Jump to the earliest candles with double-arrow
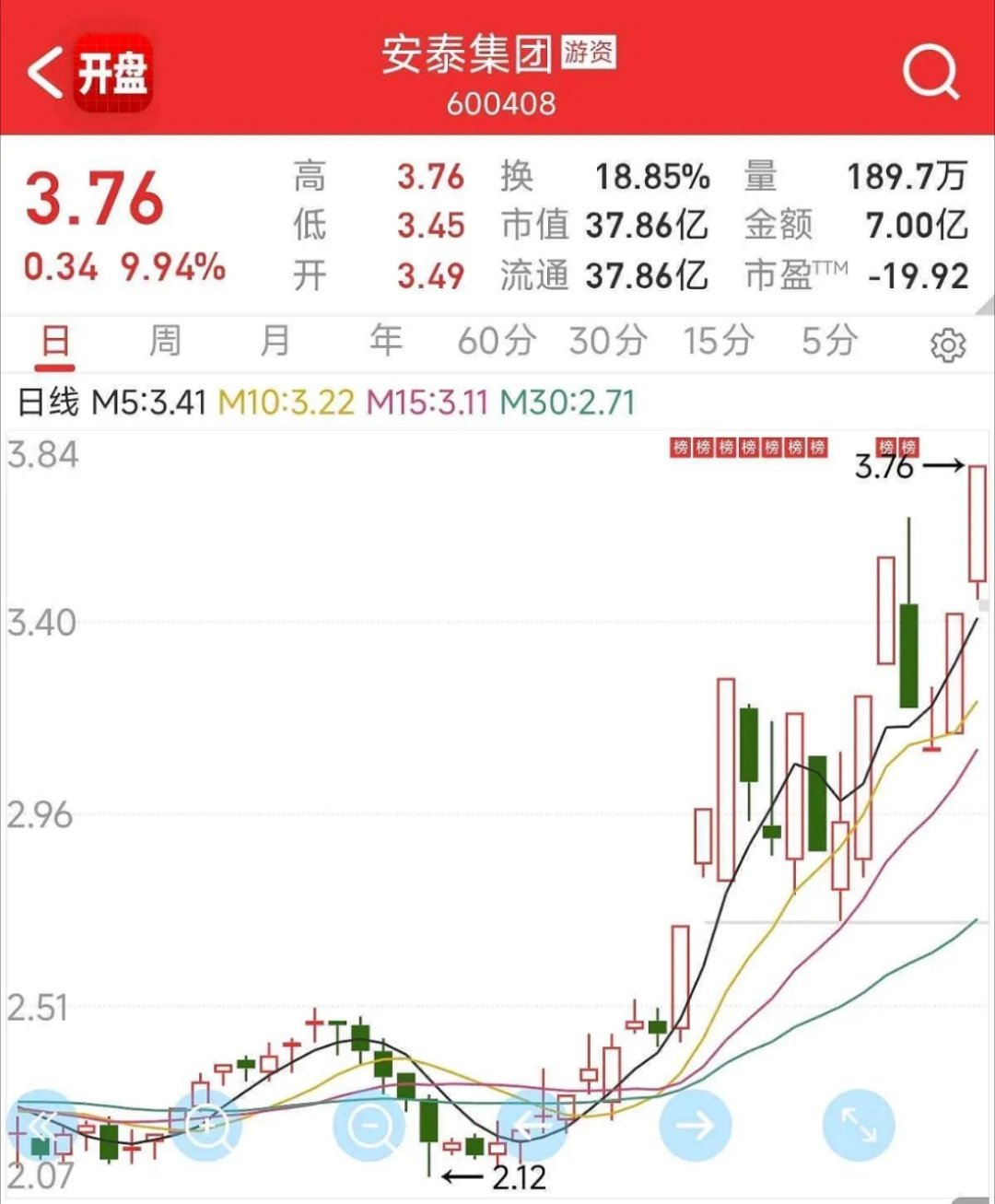This screenshot has width=995, height=1204. point(42,1125)
